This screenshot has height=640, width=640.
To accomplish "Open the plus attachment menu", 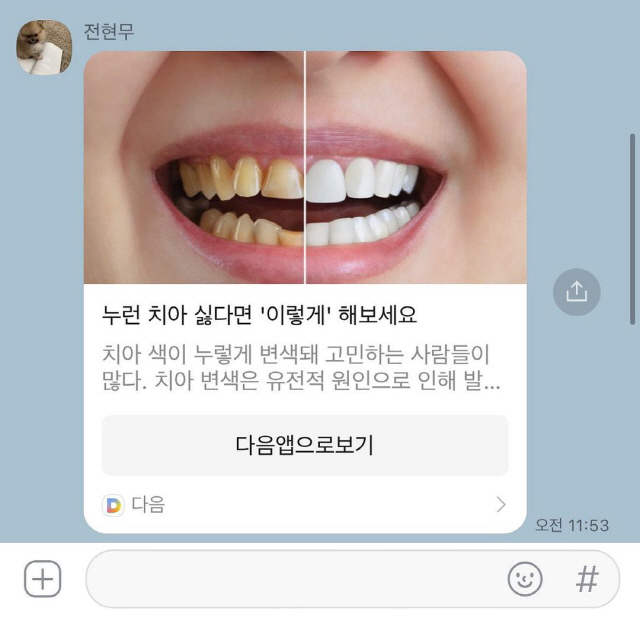I will pos(43,579).
